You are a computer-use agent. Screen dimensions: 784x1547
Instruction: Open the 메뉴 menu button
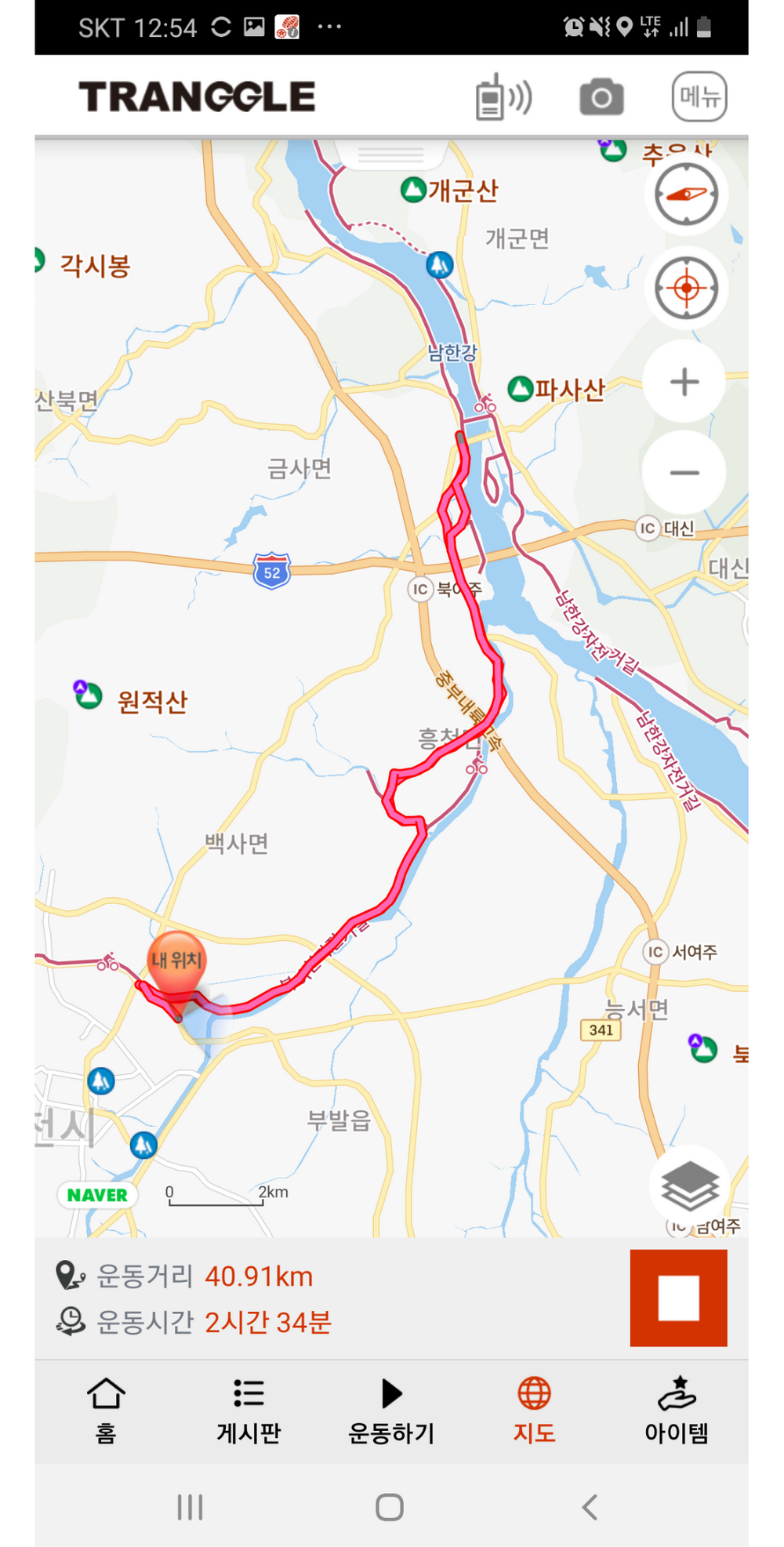[699, 97]
